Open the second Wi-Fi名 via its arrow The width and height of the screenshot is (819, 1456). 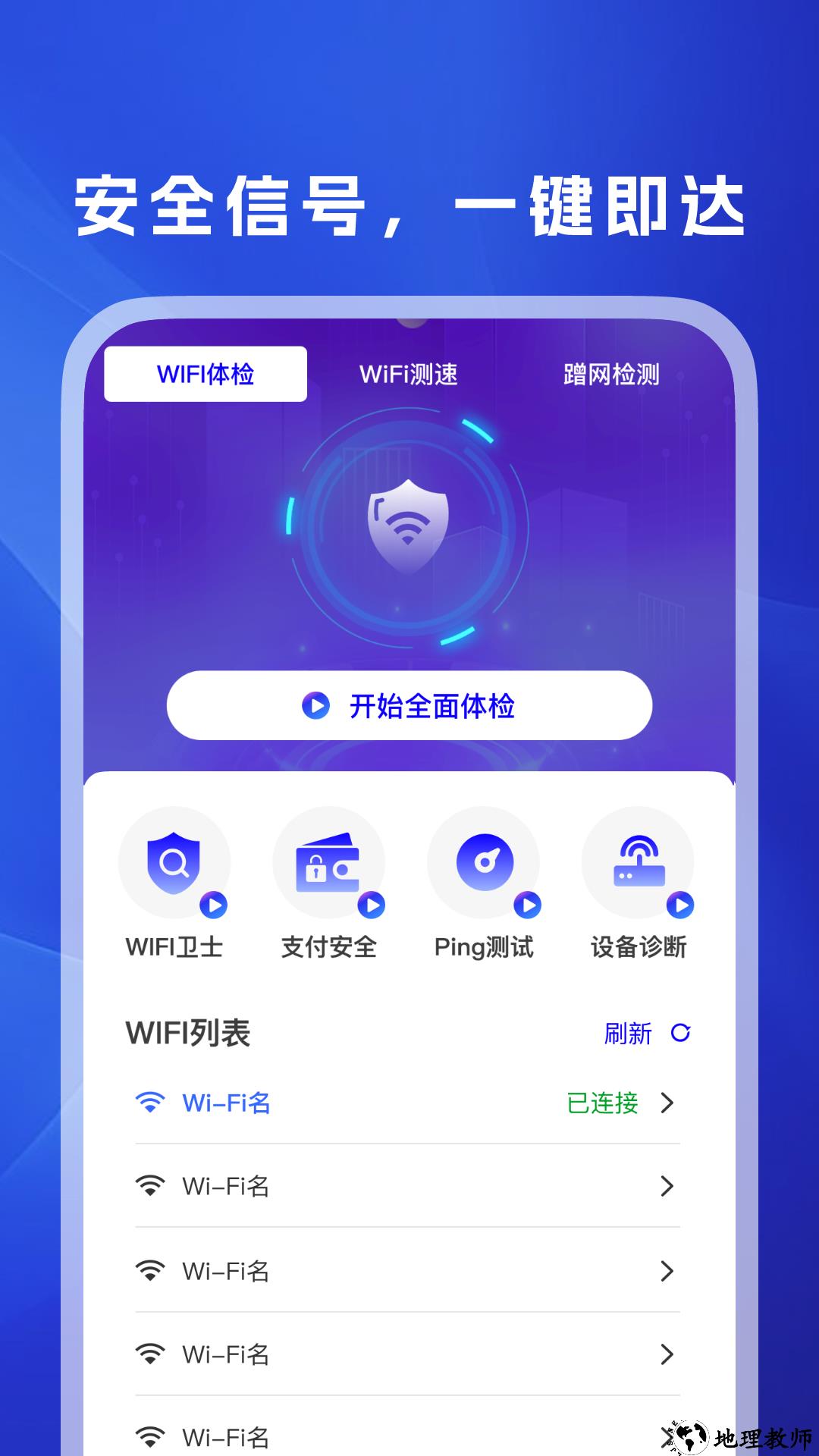(666, 1187)
